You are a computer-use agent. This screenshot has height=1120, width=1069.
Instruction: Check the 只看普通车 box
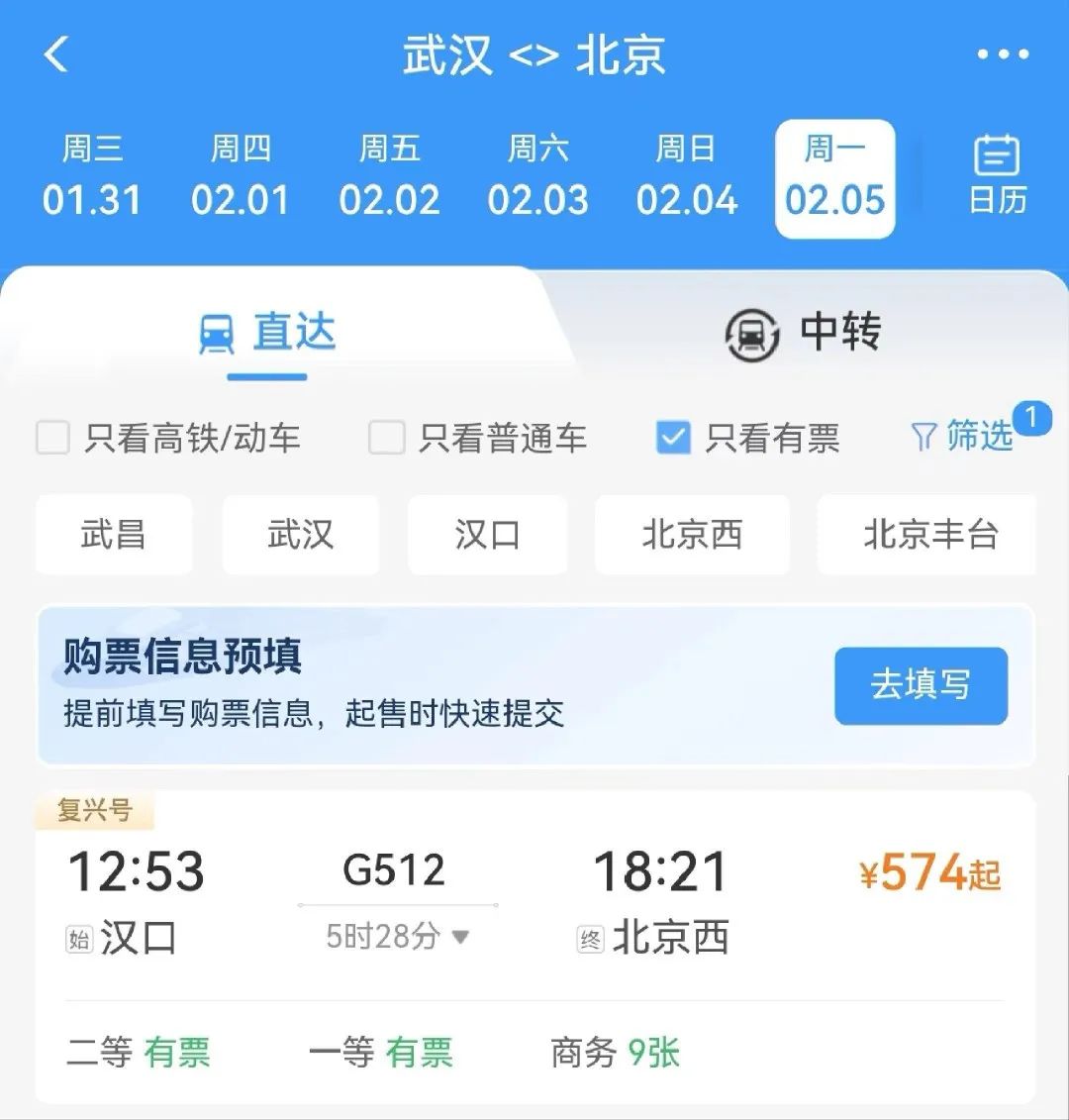(x=386, y=437)
